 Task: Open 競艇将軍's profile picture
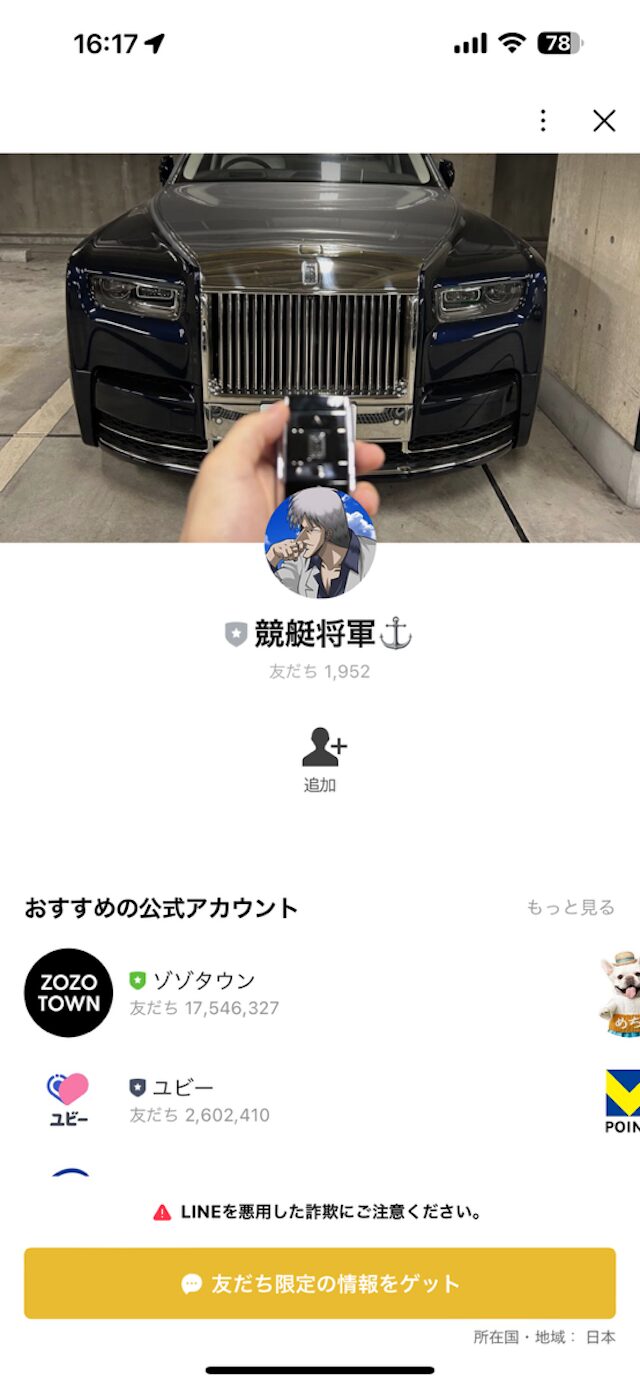coord(321,543)
